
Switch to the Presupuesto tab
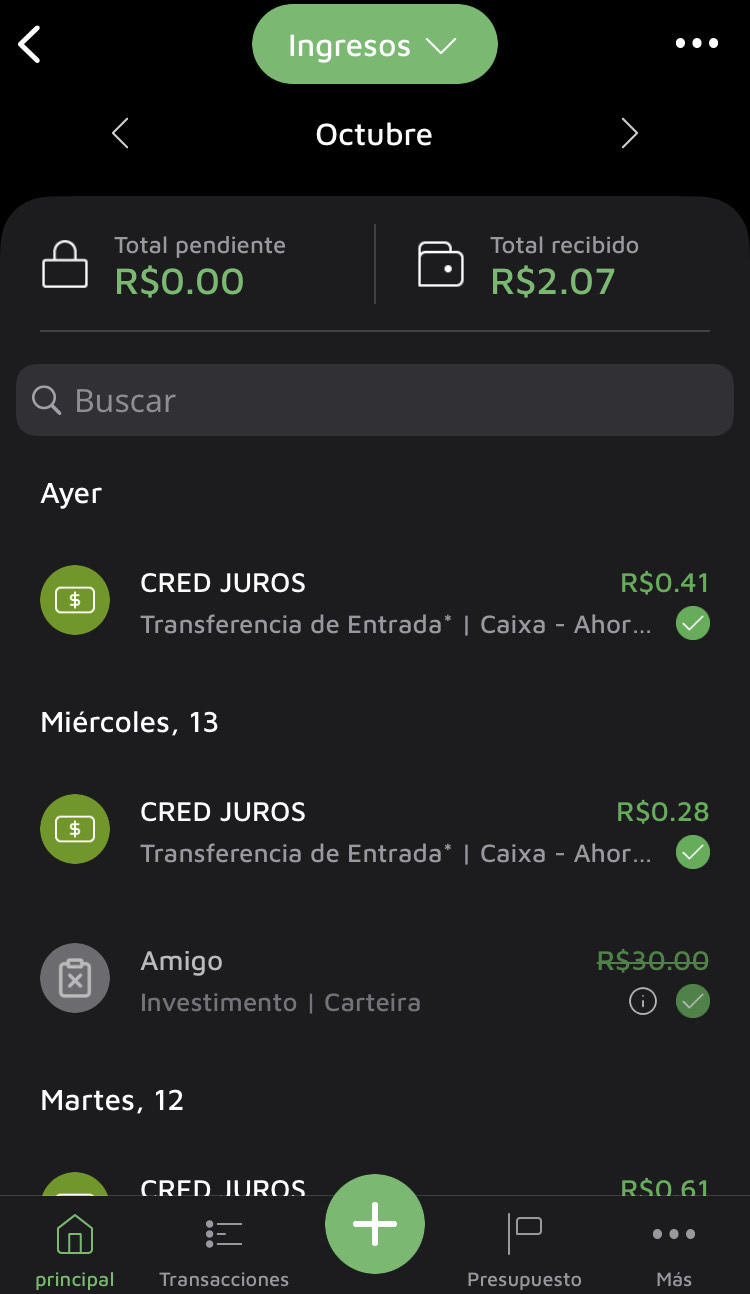[524, 1250]
